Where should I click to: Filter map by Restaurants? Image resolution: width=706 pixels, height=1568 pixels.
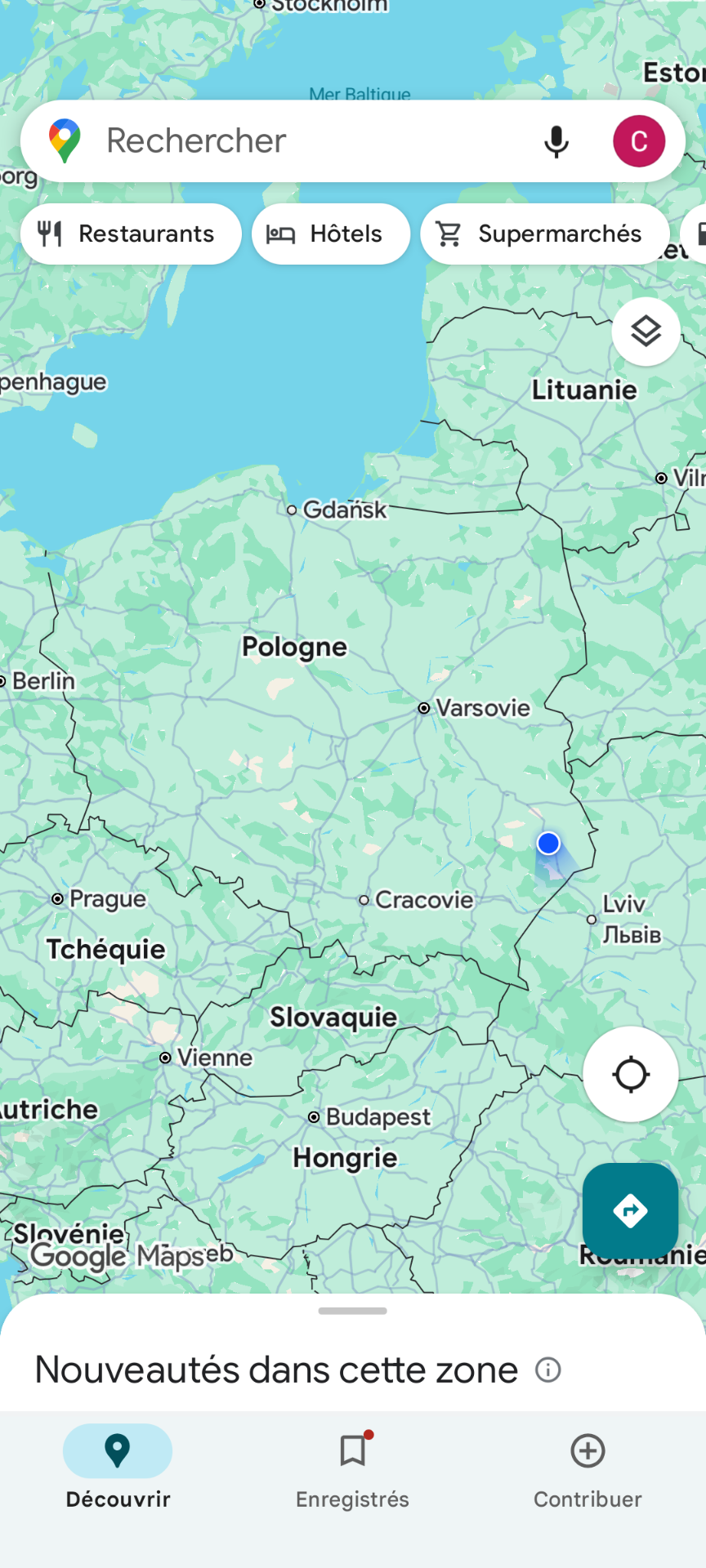131,234
